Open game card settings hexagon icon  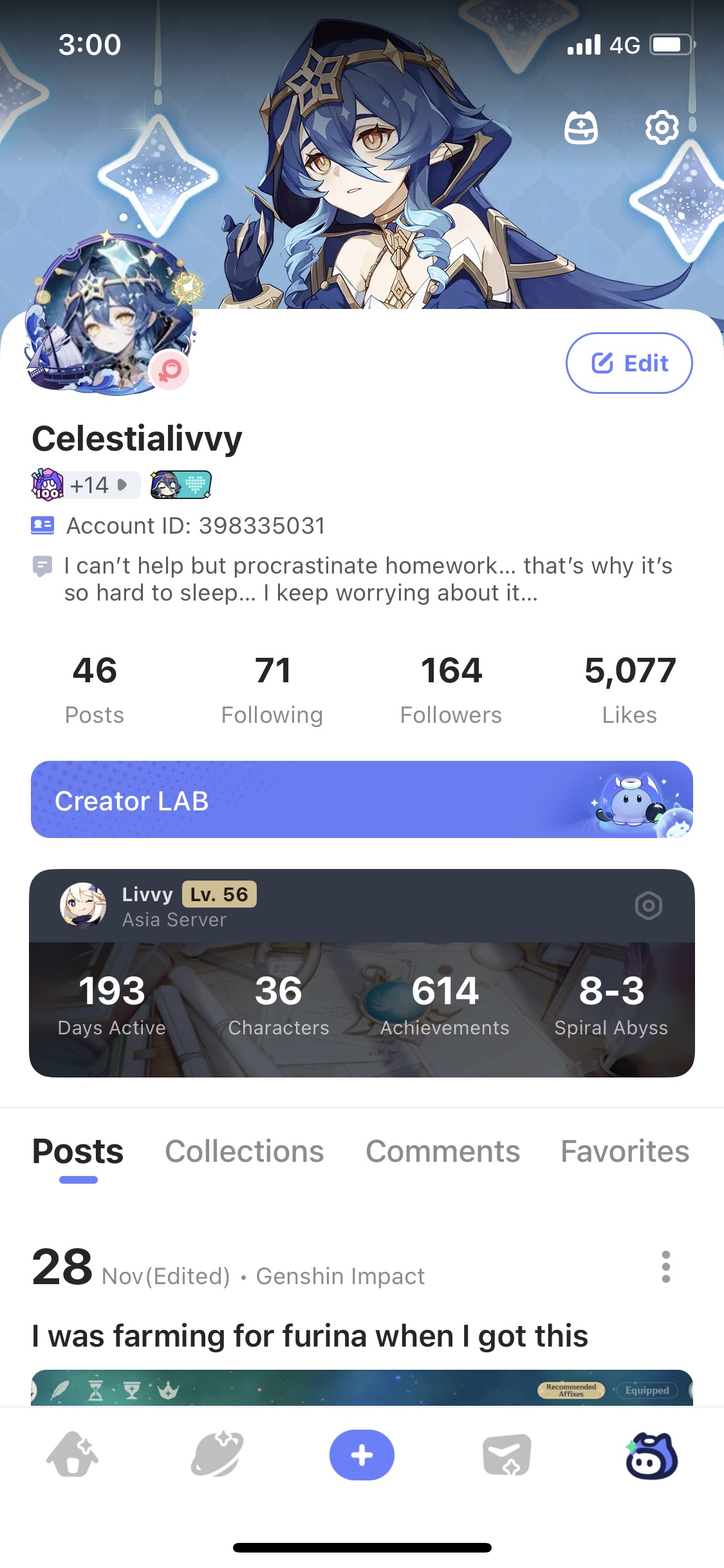click(x=648, y=906)
